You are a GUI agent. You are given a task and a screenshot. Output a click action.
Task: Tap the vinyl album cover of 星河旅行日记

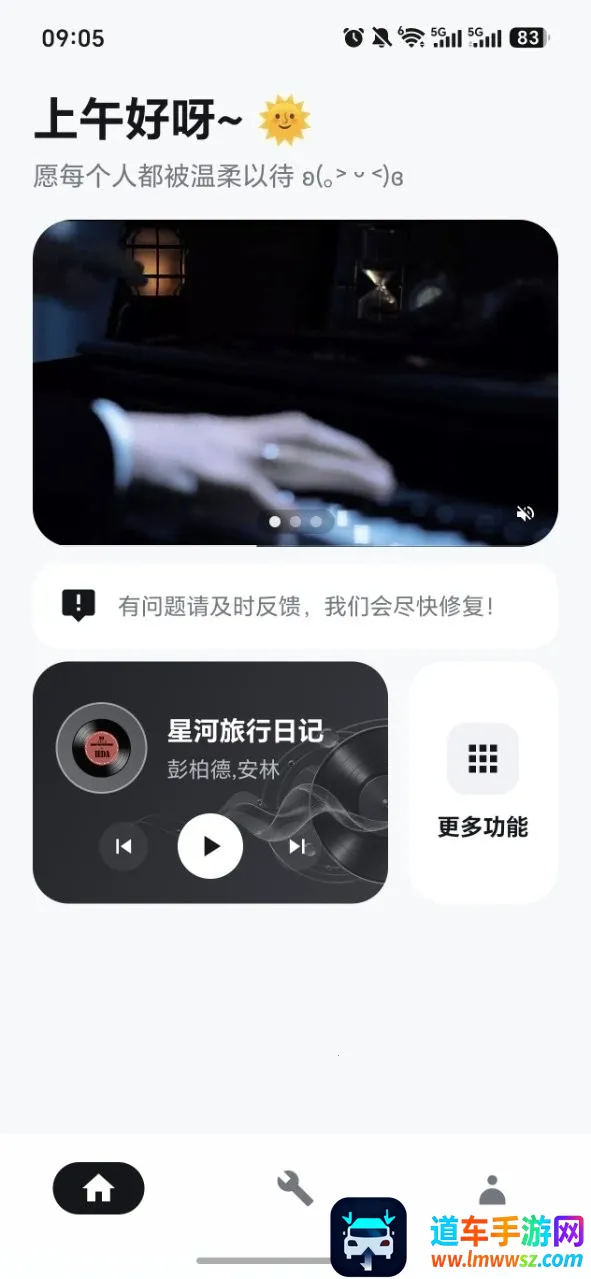(x=102, y=748)
